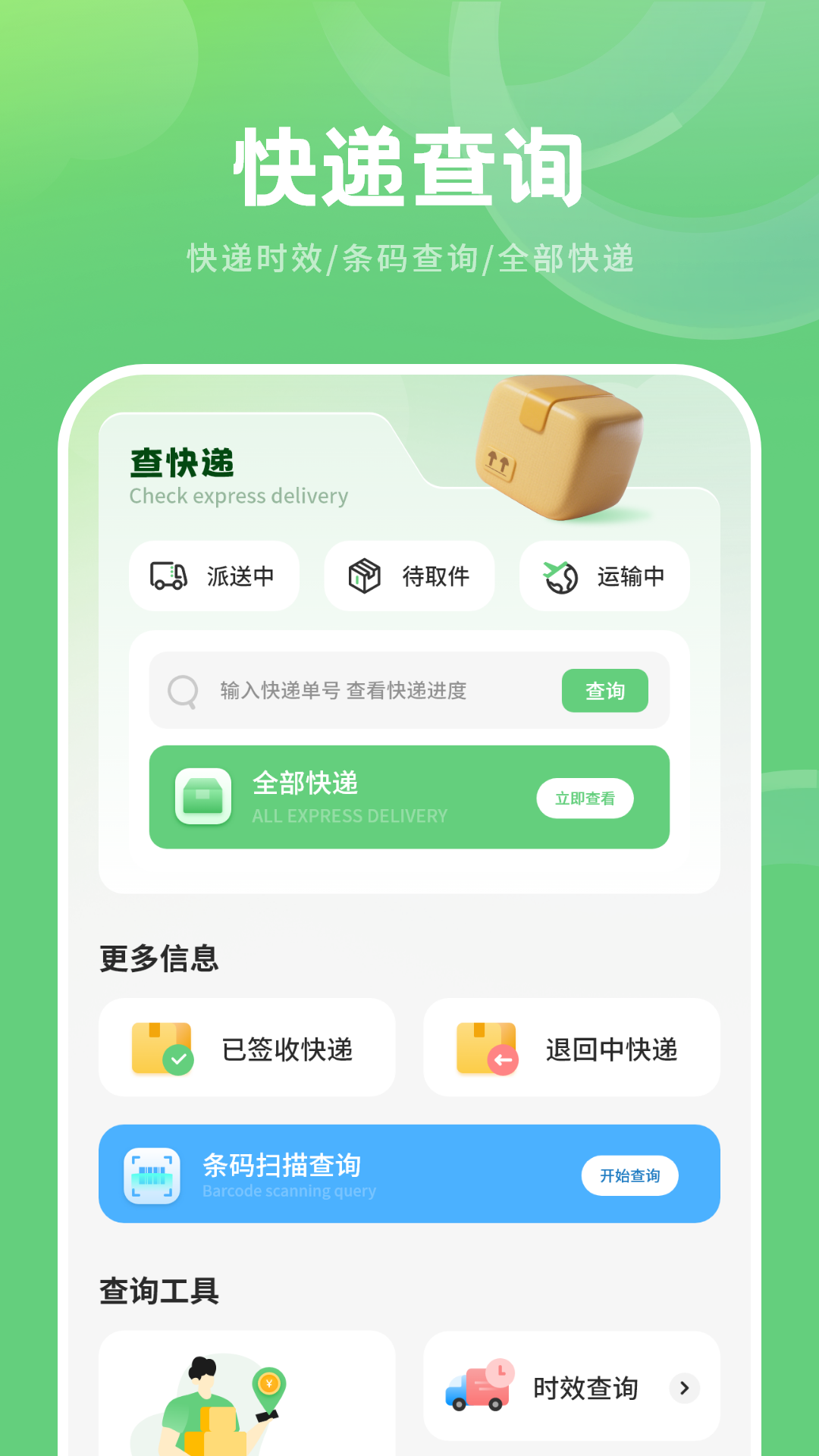The image size is (819, 1456).
Task: Select the 派送中 delivery truck icon
Action: pos(167,576)
